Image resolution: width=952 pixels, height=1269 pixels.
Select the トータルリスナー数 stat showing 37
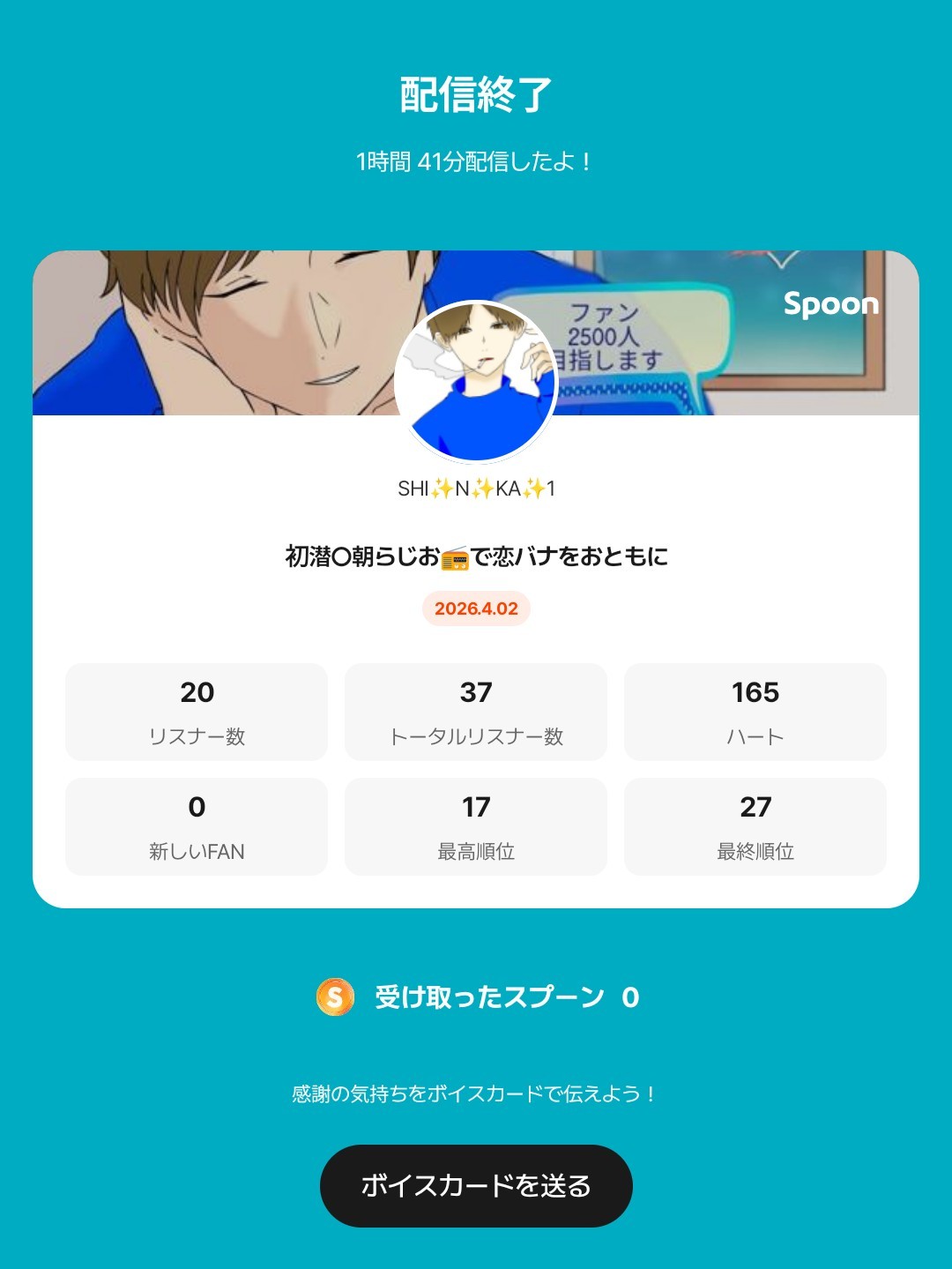coord(476,712)
